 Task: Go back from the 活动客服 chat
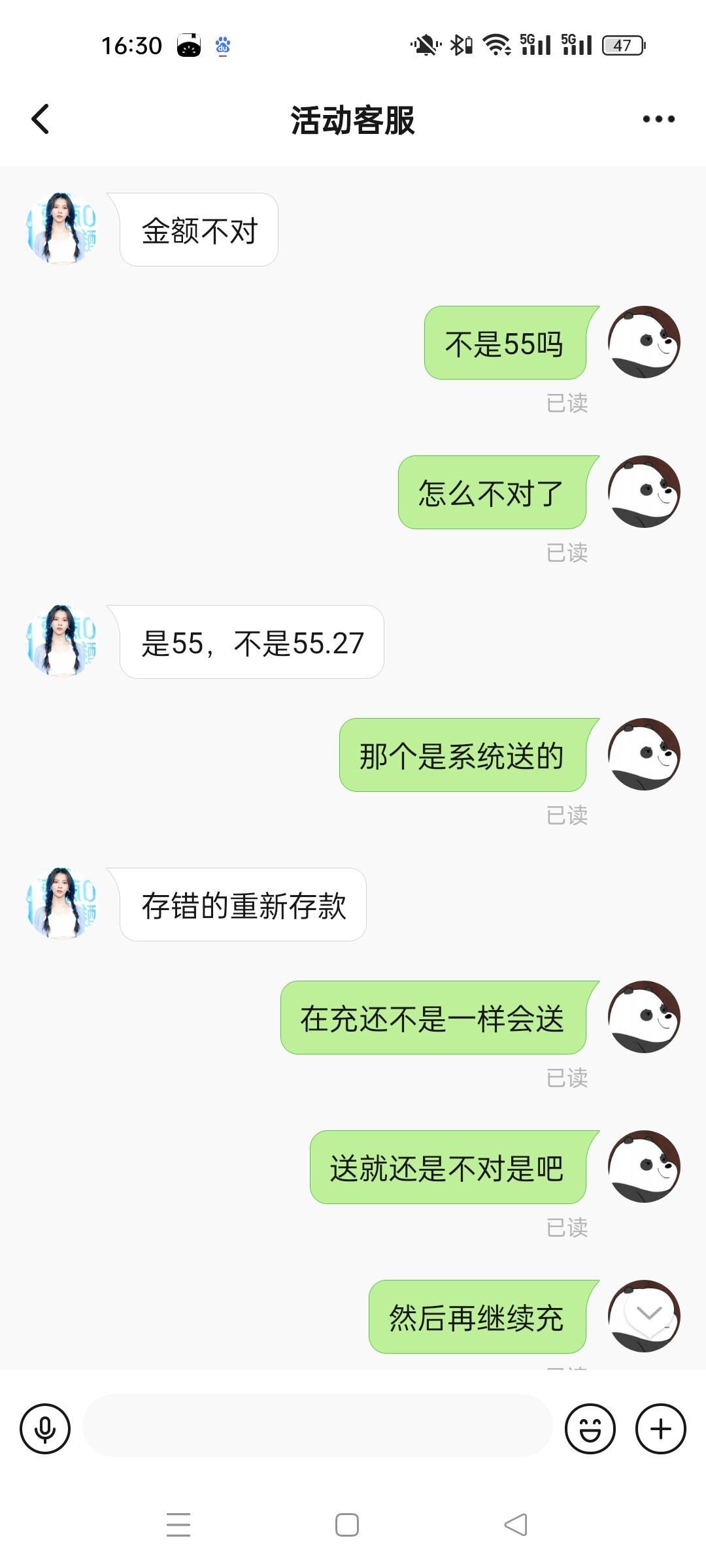41,120
